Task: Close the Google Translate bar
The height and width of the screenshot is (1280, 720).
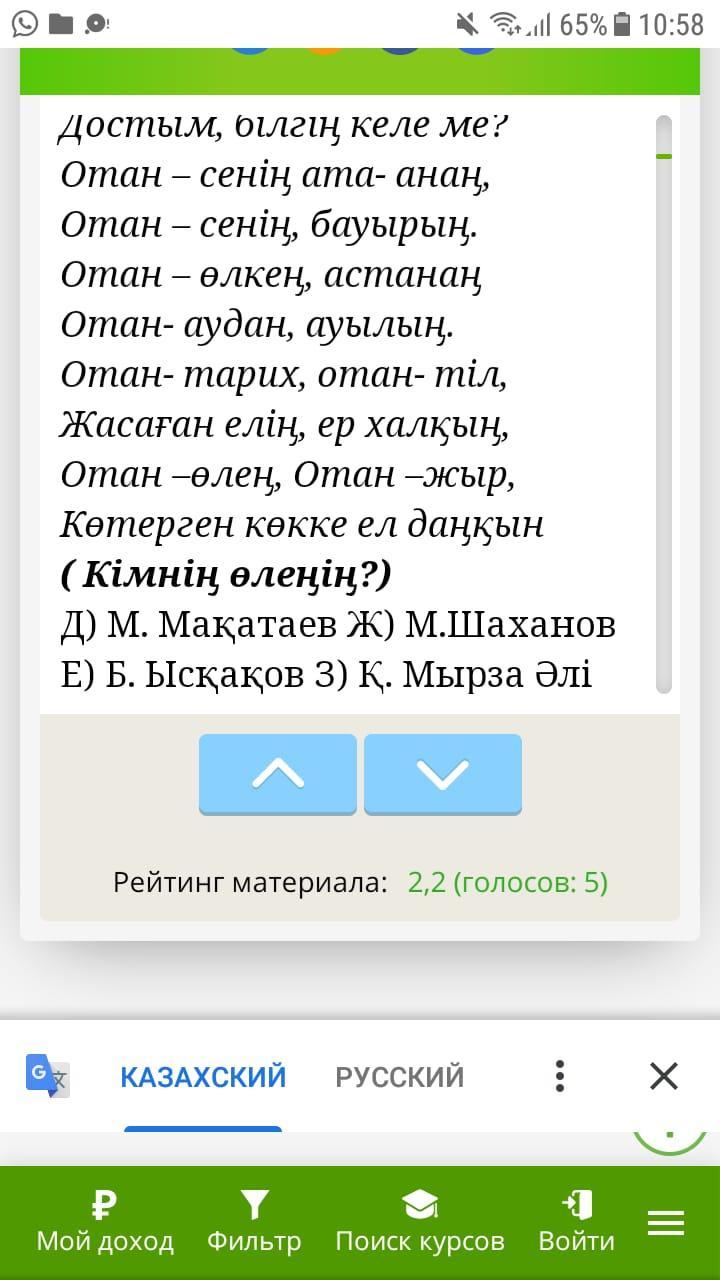Action: (x=664, y=1076)
